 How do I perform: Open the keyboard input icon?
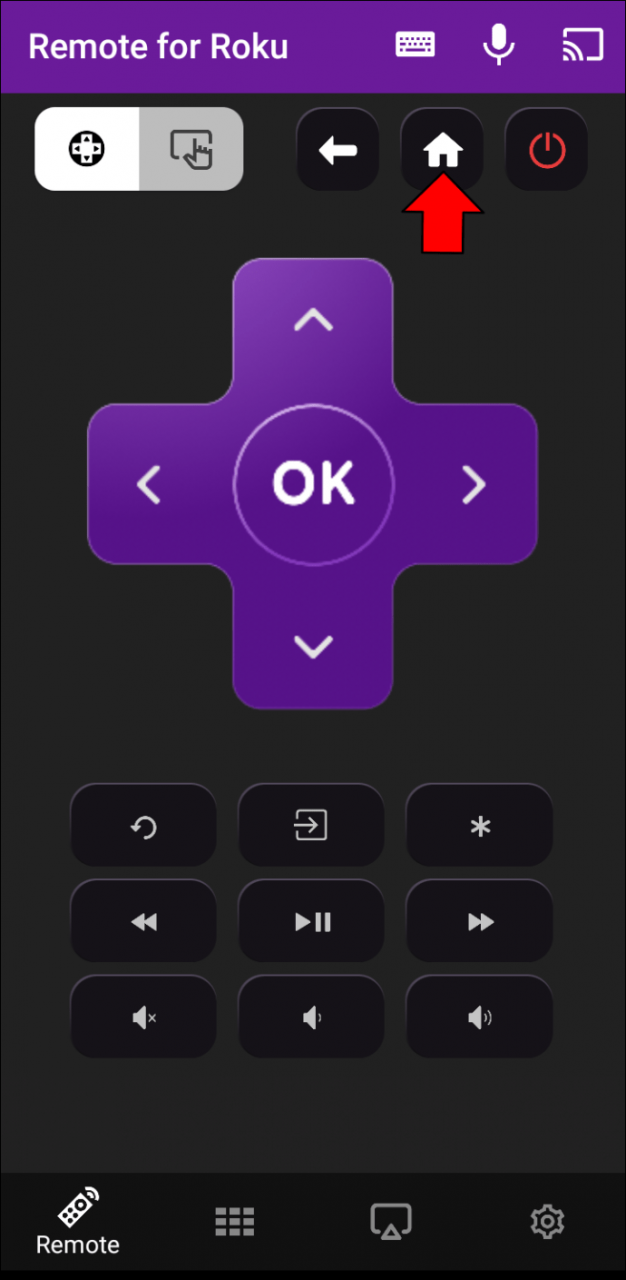point(414,45)
